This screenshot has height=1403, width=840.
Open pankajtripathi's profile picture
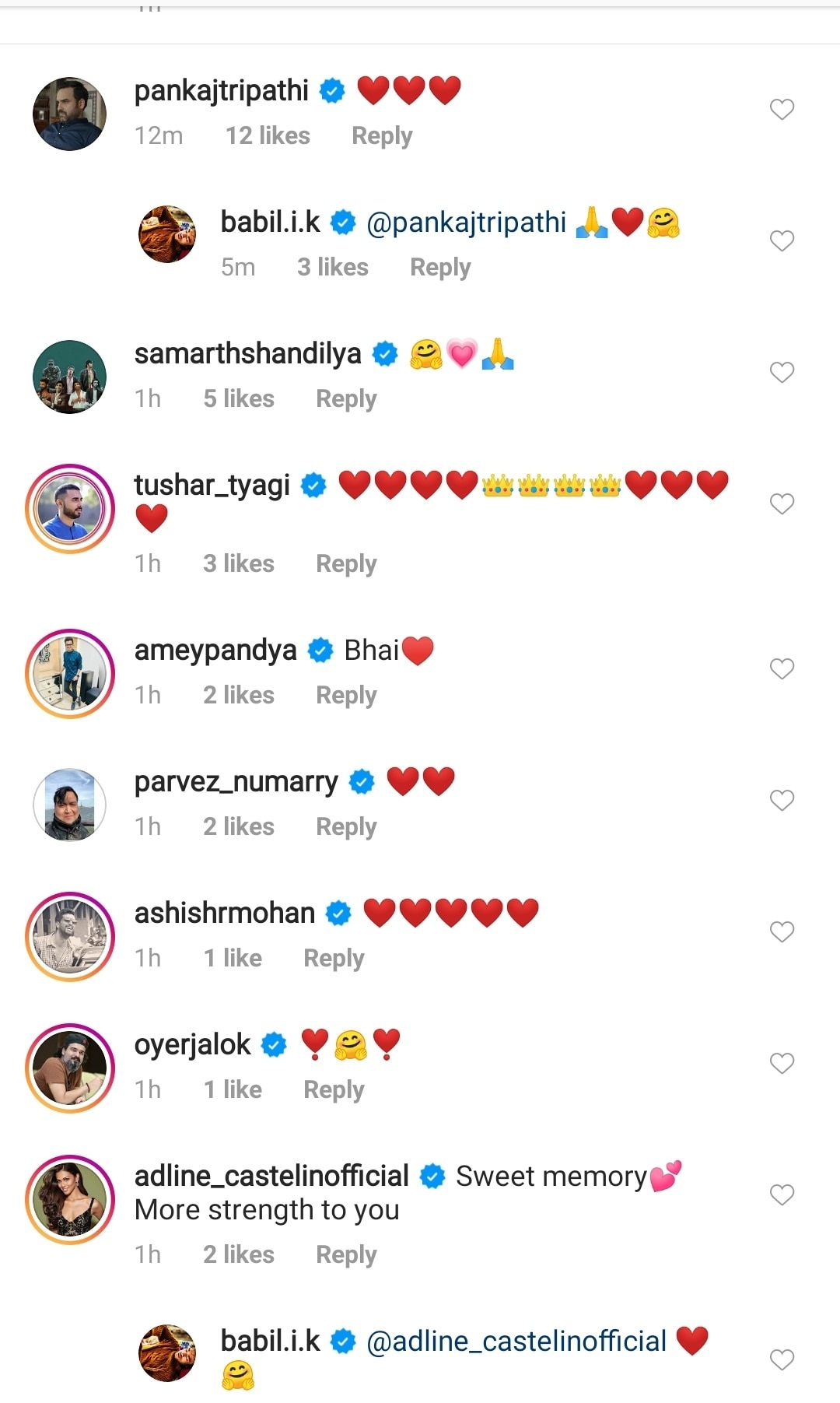[69, 114]
